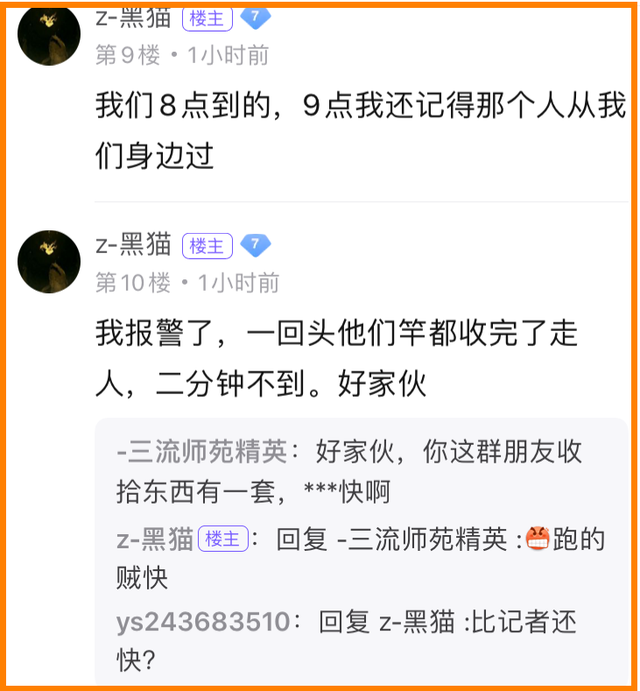Open username z-黑猫 on the 第10楼 post
640x691 pixels.
(x=133, y=245)
